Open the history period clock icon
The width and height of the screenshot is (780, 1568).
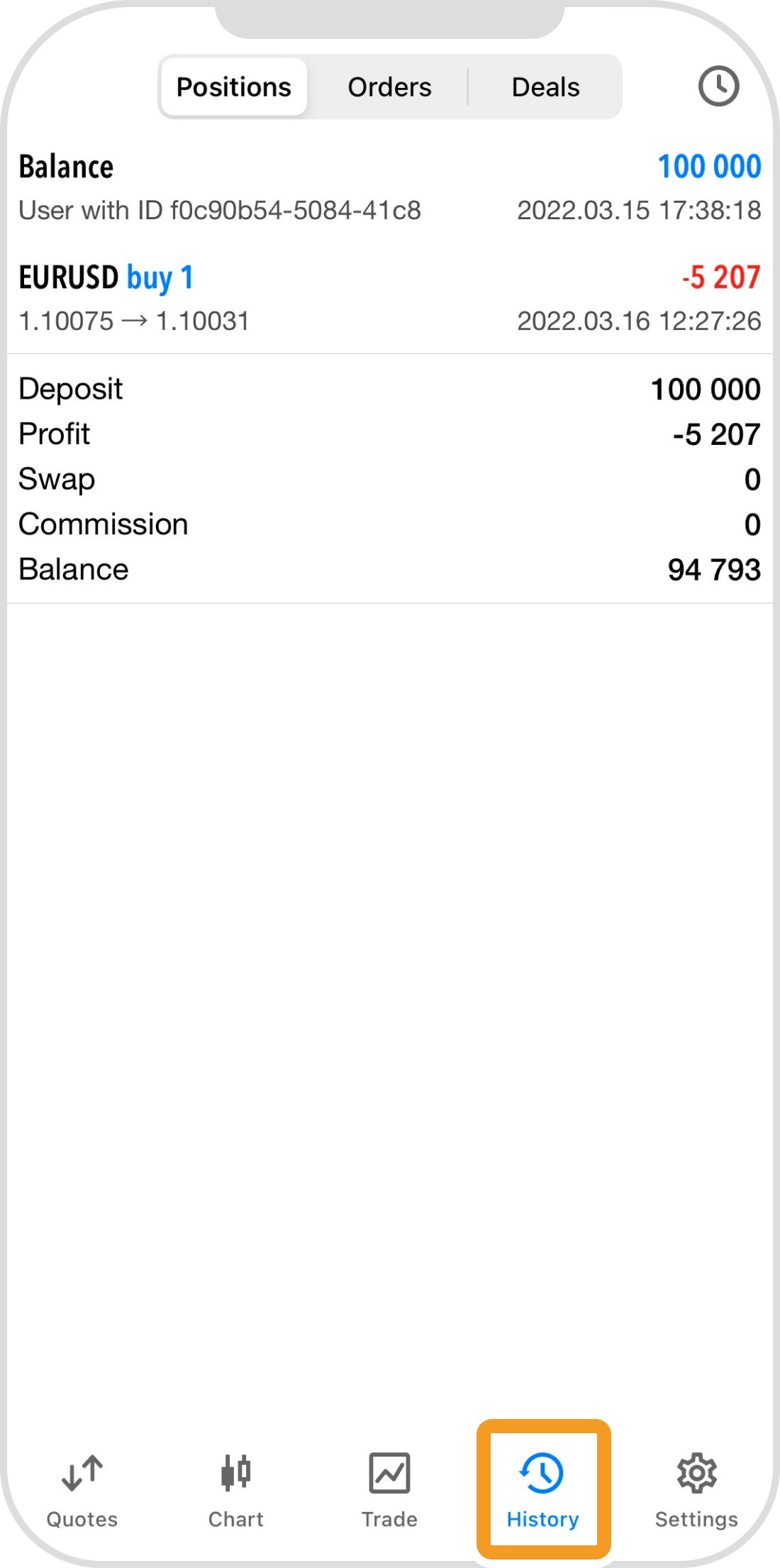pyautogui.click(x=718, y=87)
